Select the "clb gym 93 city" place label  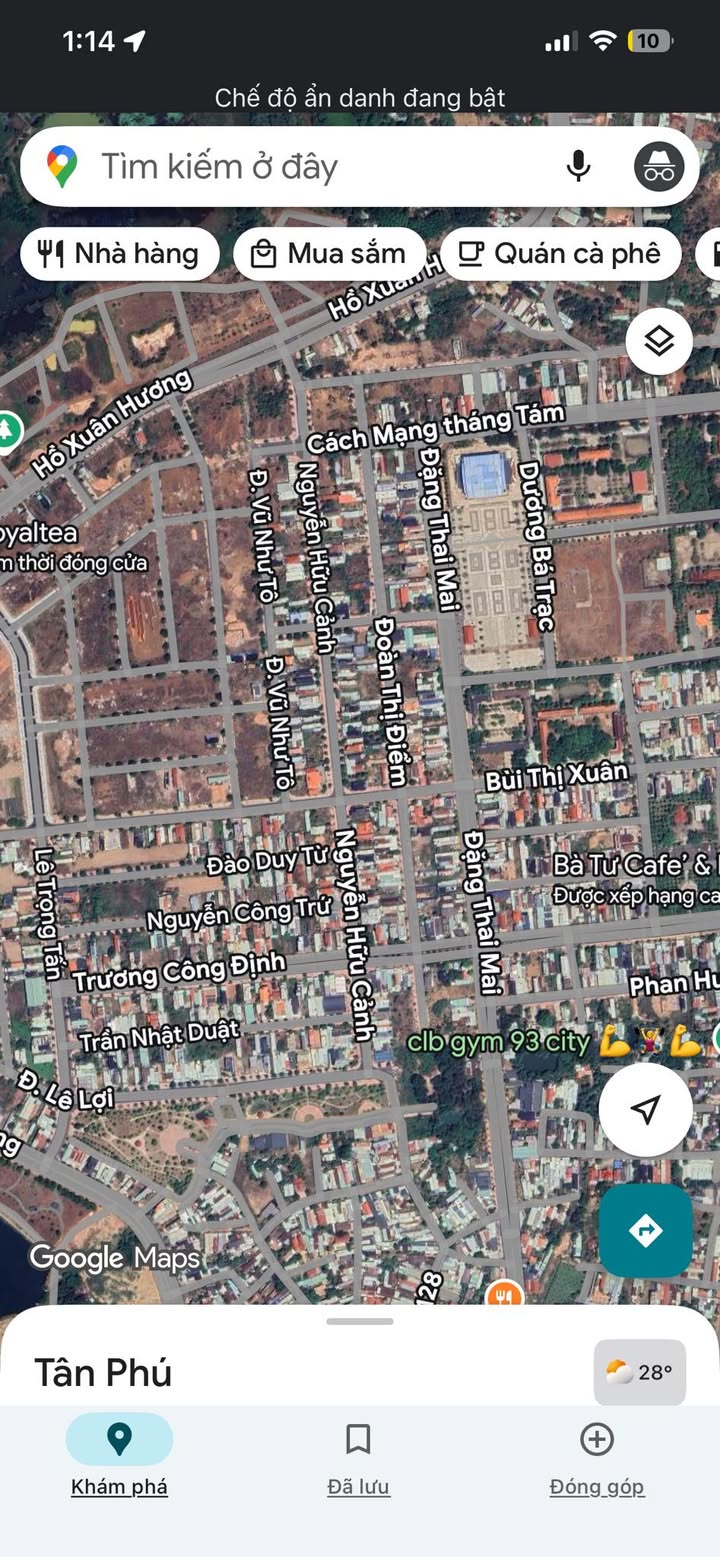498,1042
